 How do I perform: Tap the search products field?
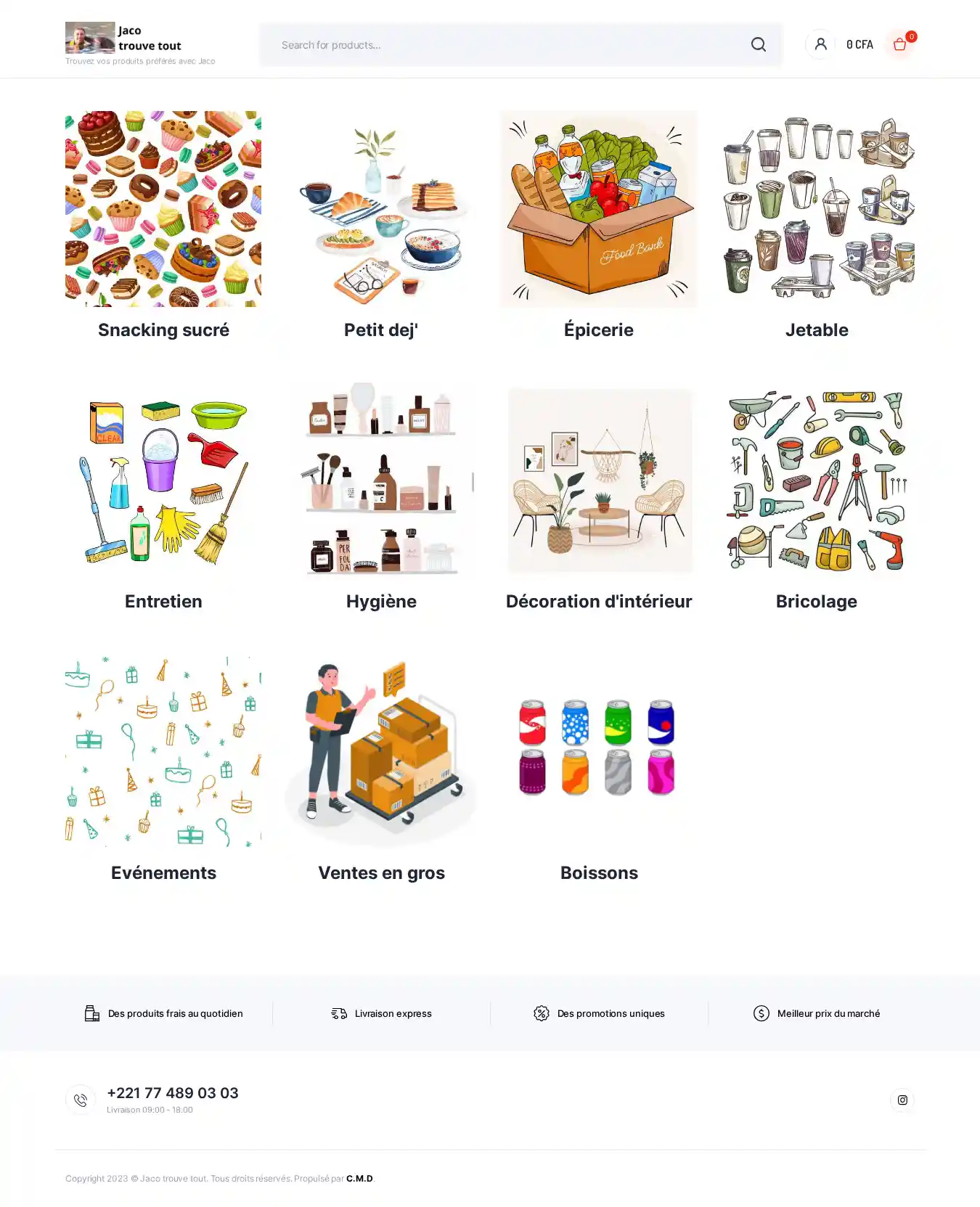point(508,45)
